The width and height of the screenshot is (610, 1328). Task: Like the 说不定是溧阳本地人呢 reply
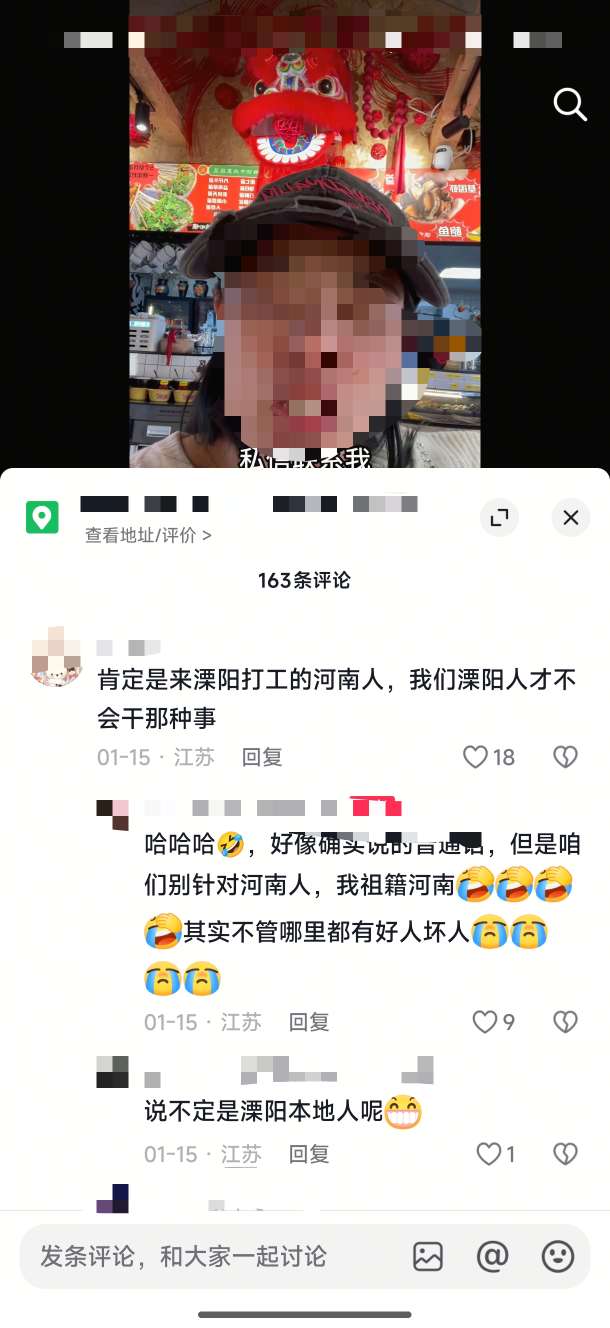[488, 1154]
